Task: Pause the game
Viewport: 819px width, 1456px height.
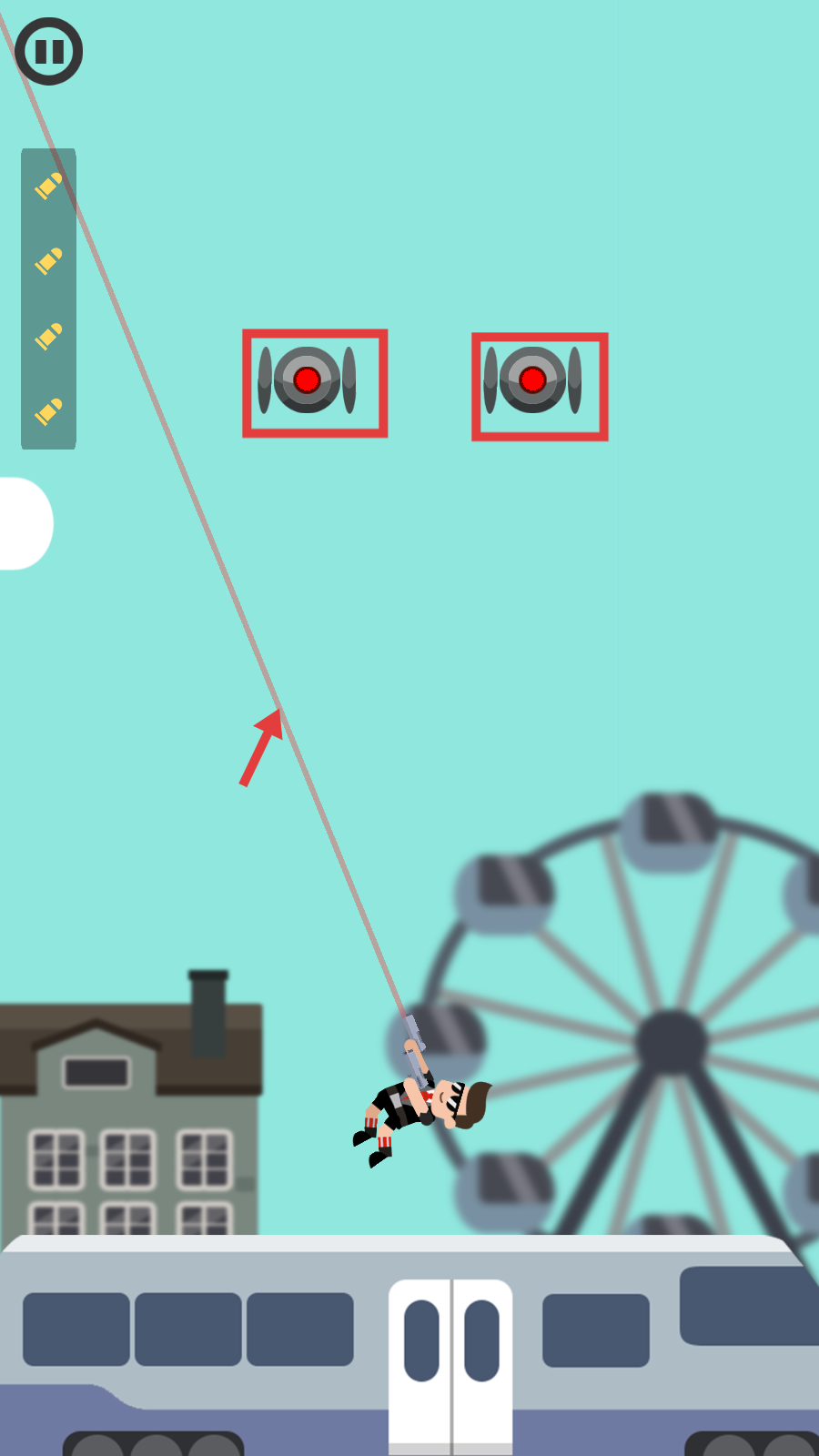Action: pos(49,51)
